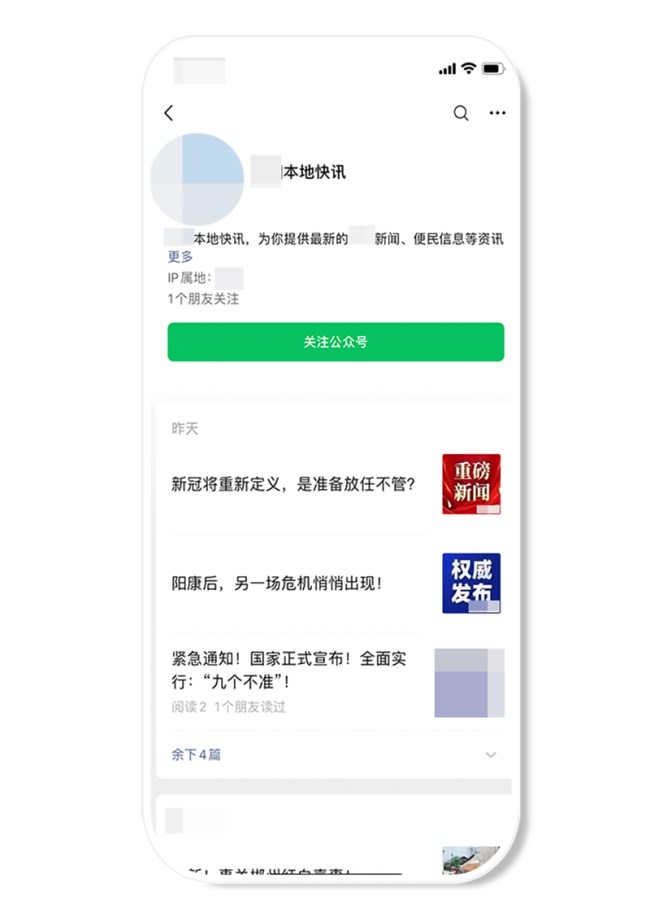
Task: Open the 紧急通知 “九个不准” article
Action: 288,670
